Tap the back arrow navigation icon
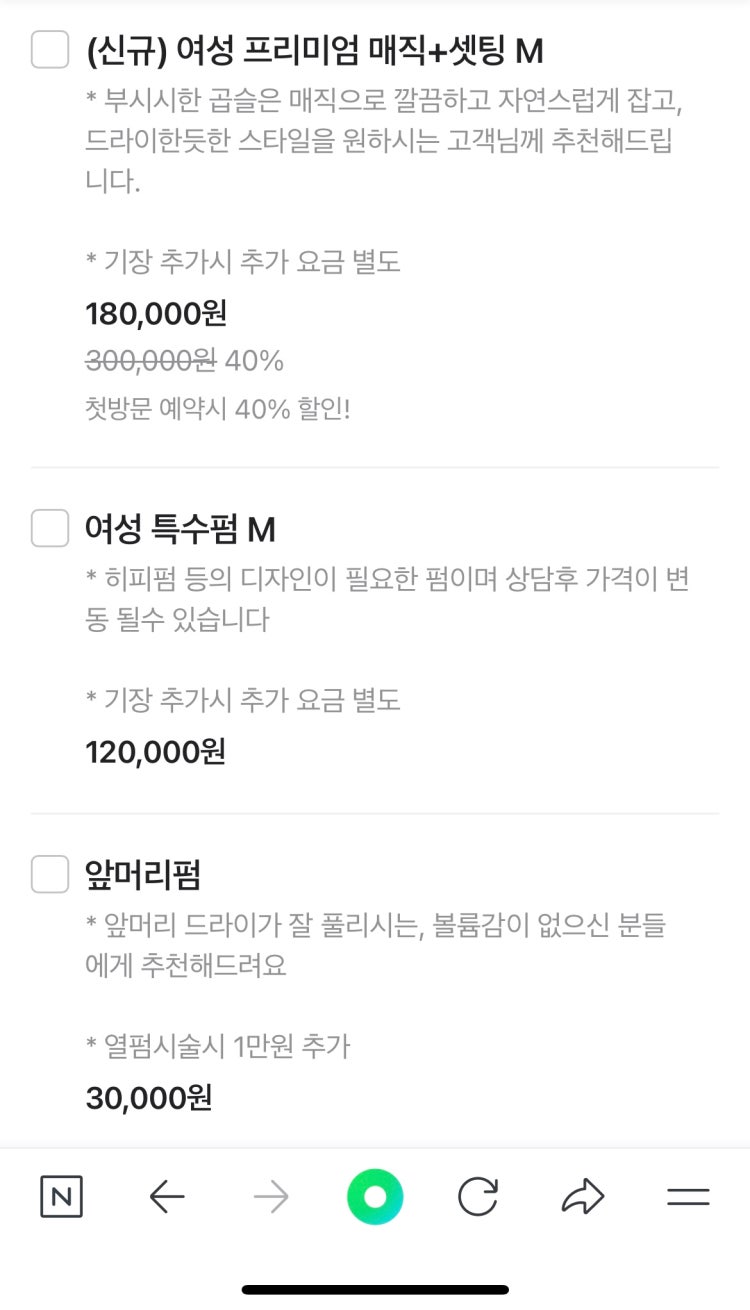The image size is (750, 1310). [168, 1197]
